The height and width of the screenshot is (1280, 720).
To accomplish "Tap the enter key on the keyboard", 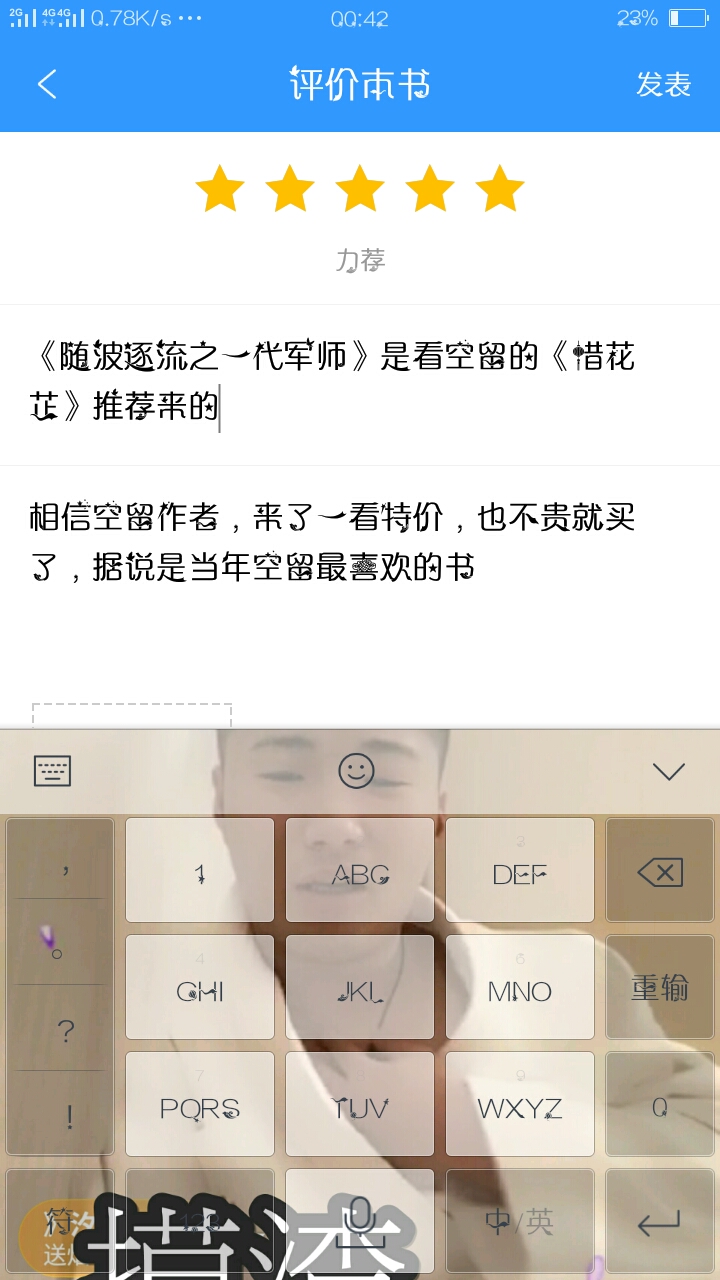I will pos(660,1221).
